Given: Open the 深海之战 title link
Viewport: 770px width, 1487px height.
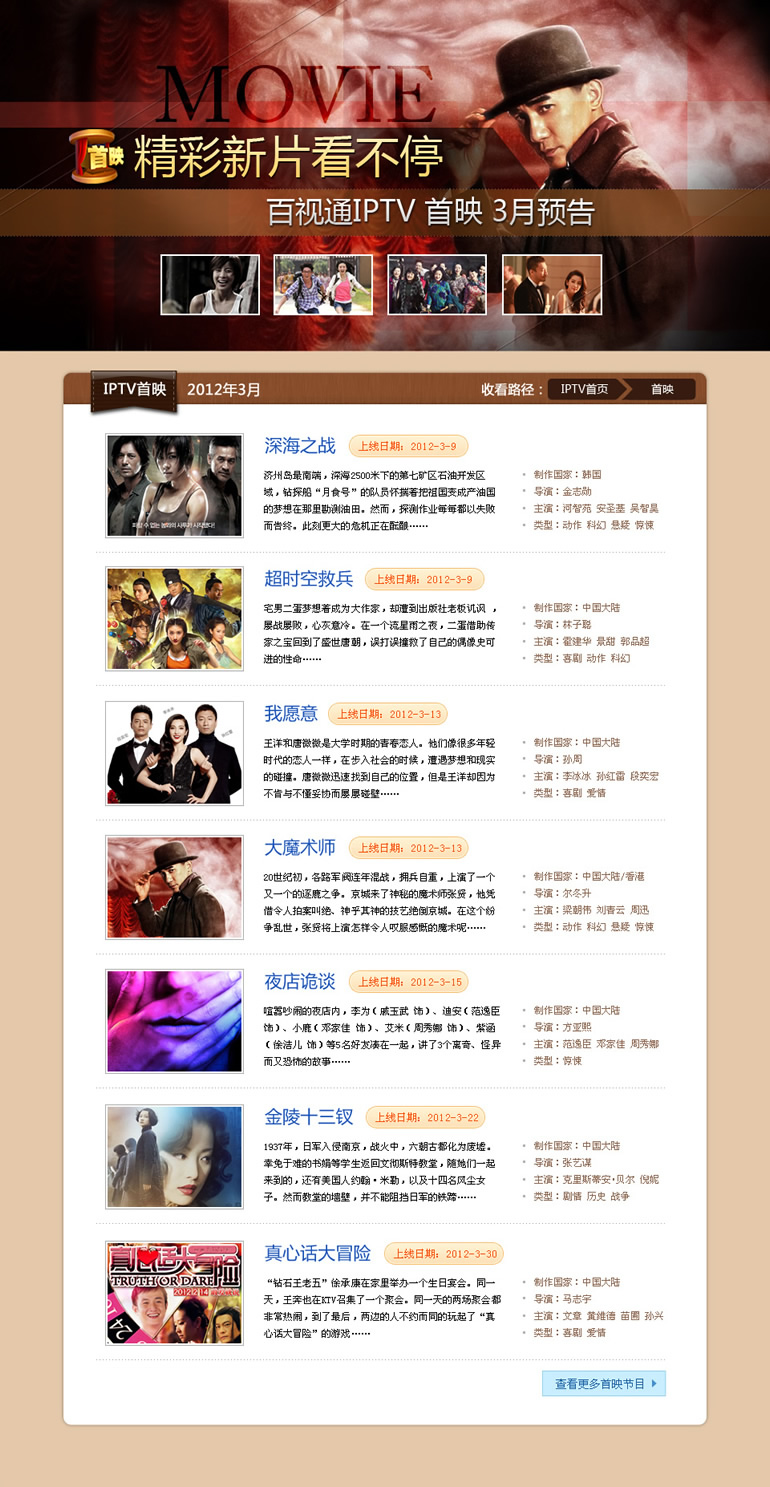Looking at the screenshot, I should (x=300, y=446).
